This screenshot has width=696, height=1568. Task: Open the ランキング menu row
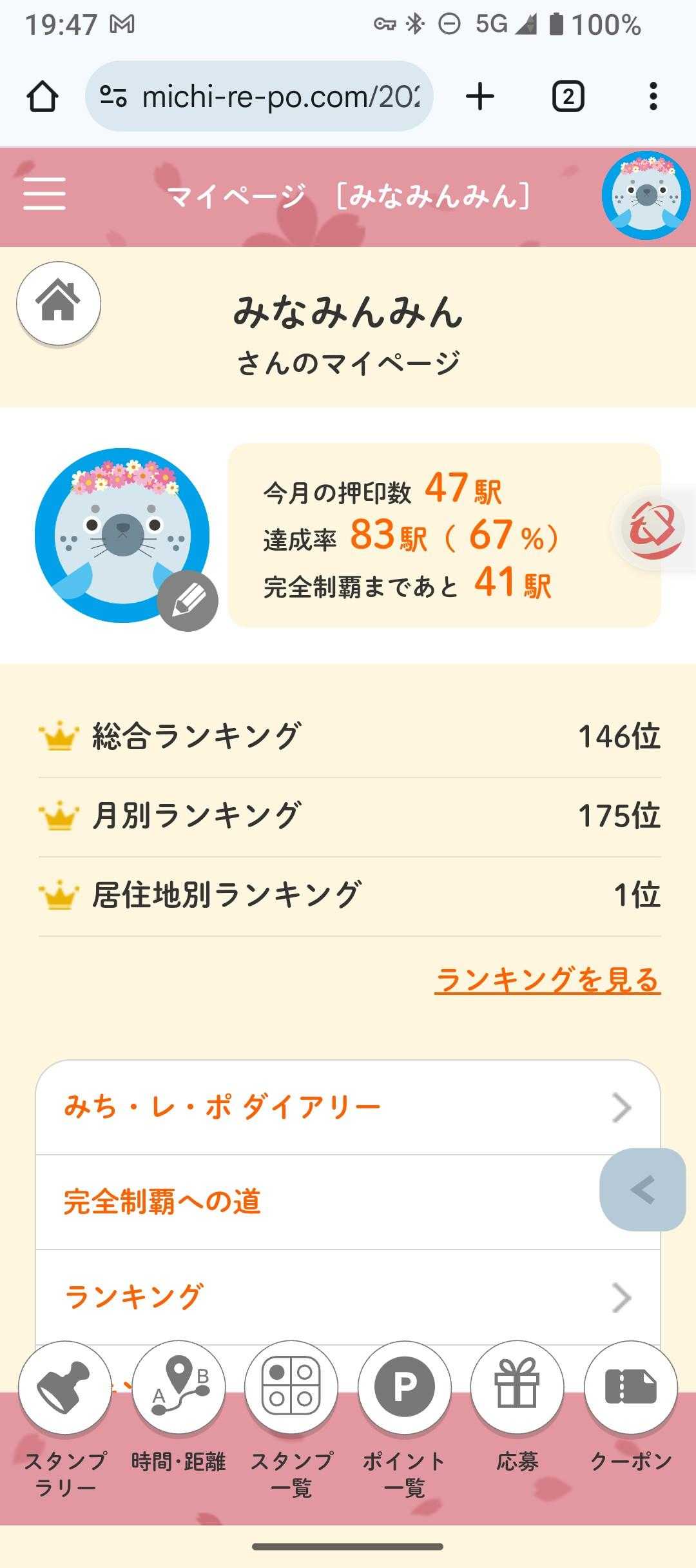(348, 1297)
